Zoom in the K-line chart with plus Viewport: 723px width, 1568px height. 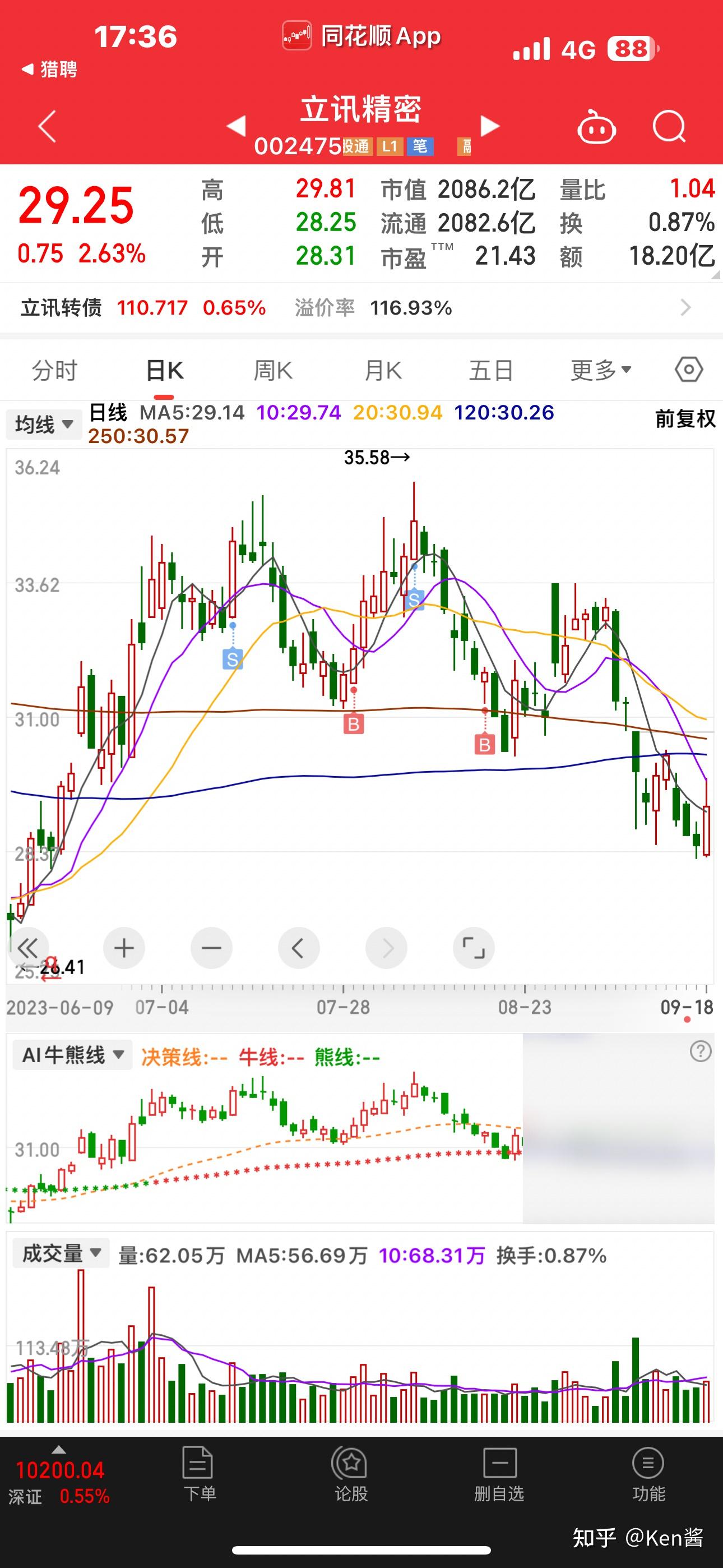pos(124,948)
